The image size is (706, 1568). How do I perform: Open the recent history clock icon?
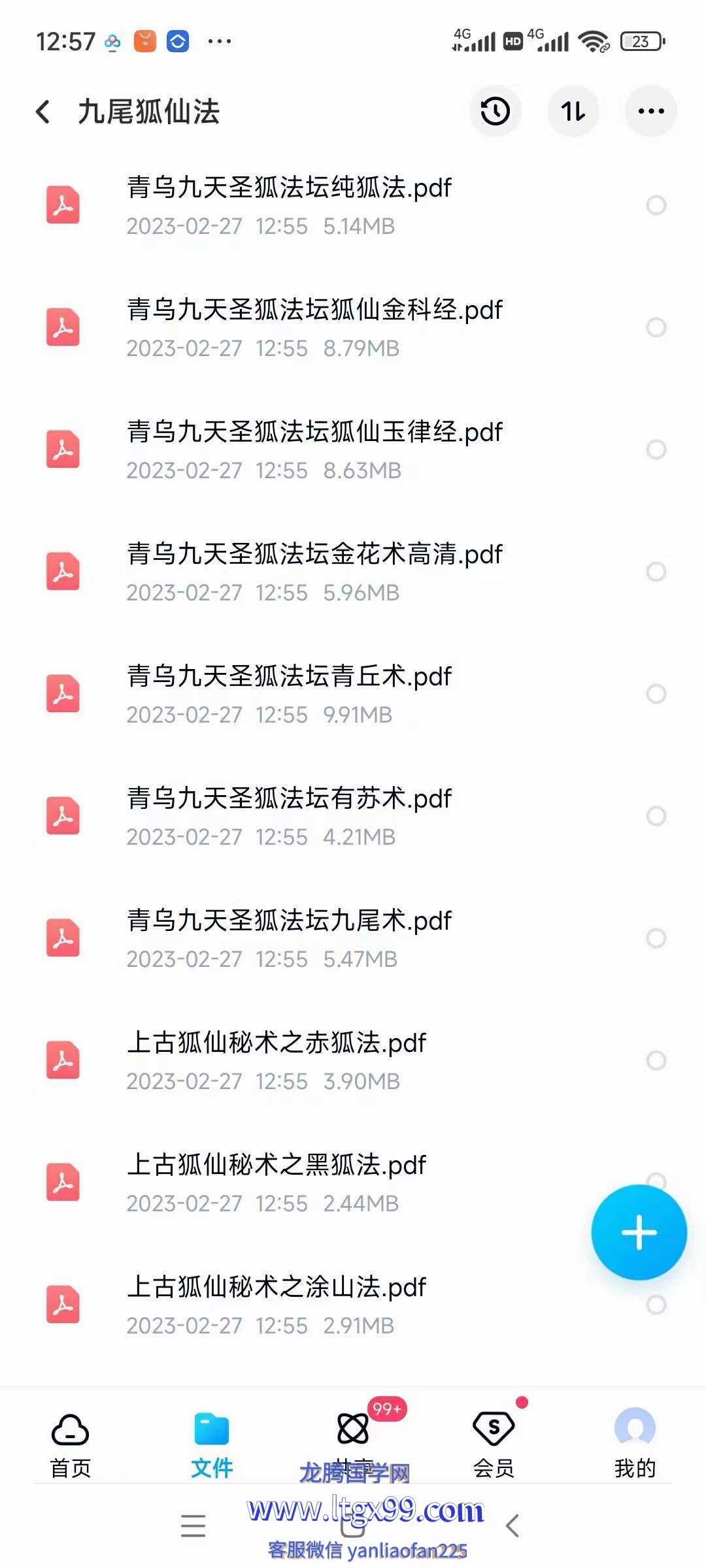pos(495,111)
